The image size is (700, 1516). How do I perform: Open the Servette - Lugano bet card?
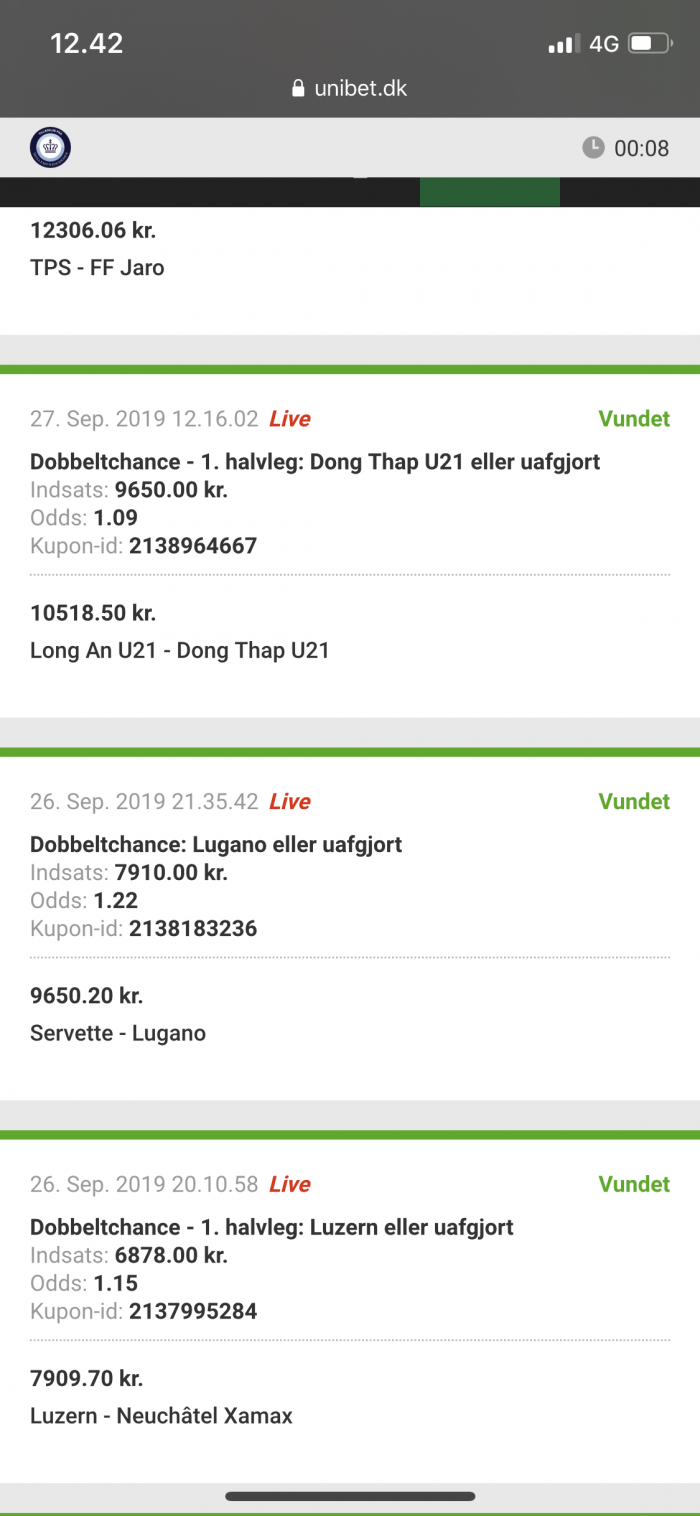click(350, 928)
